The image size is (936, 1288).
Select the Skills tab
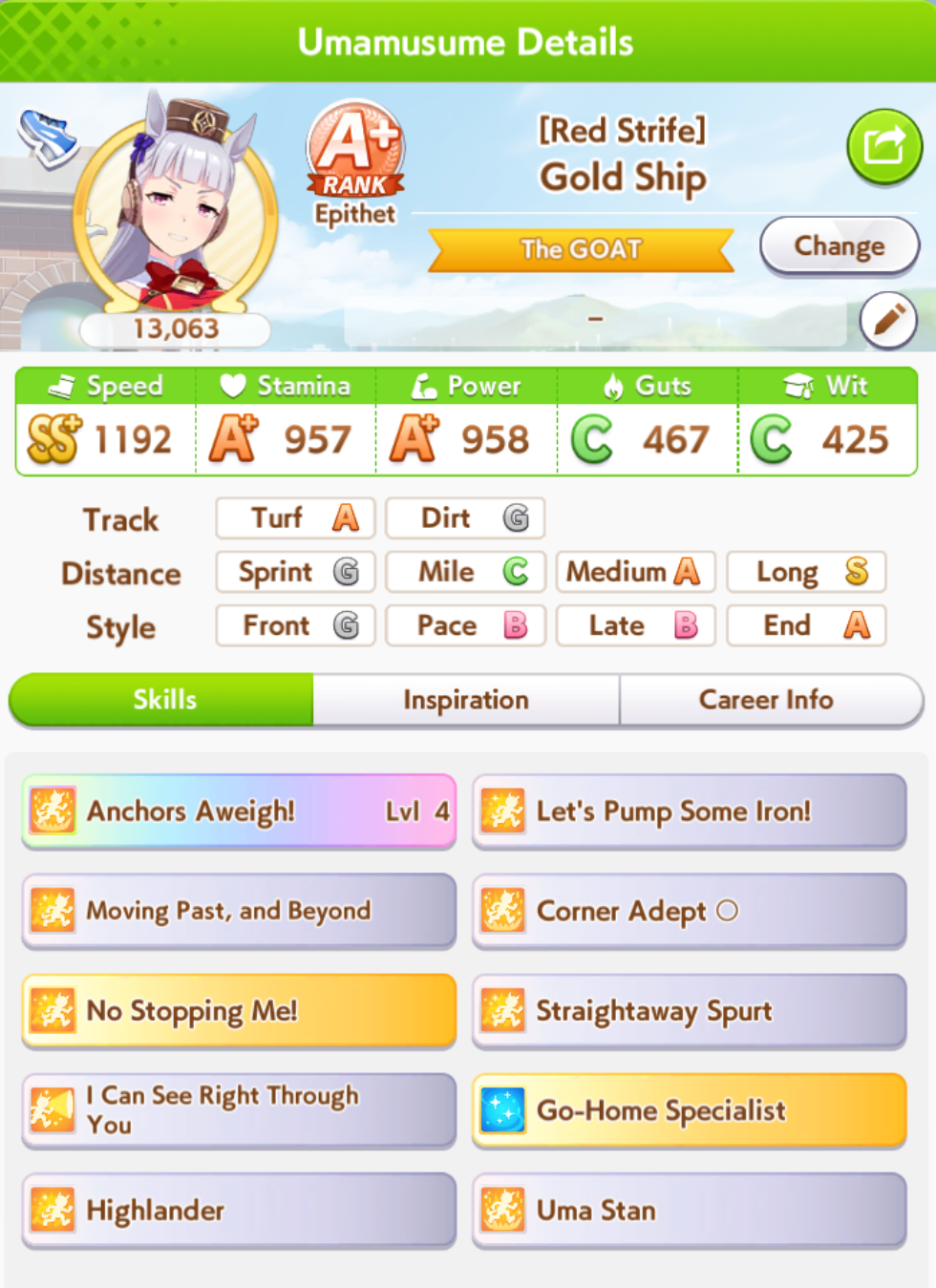164,700
